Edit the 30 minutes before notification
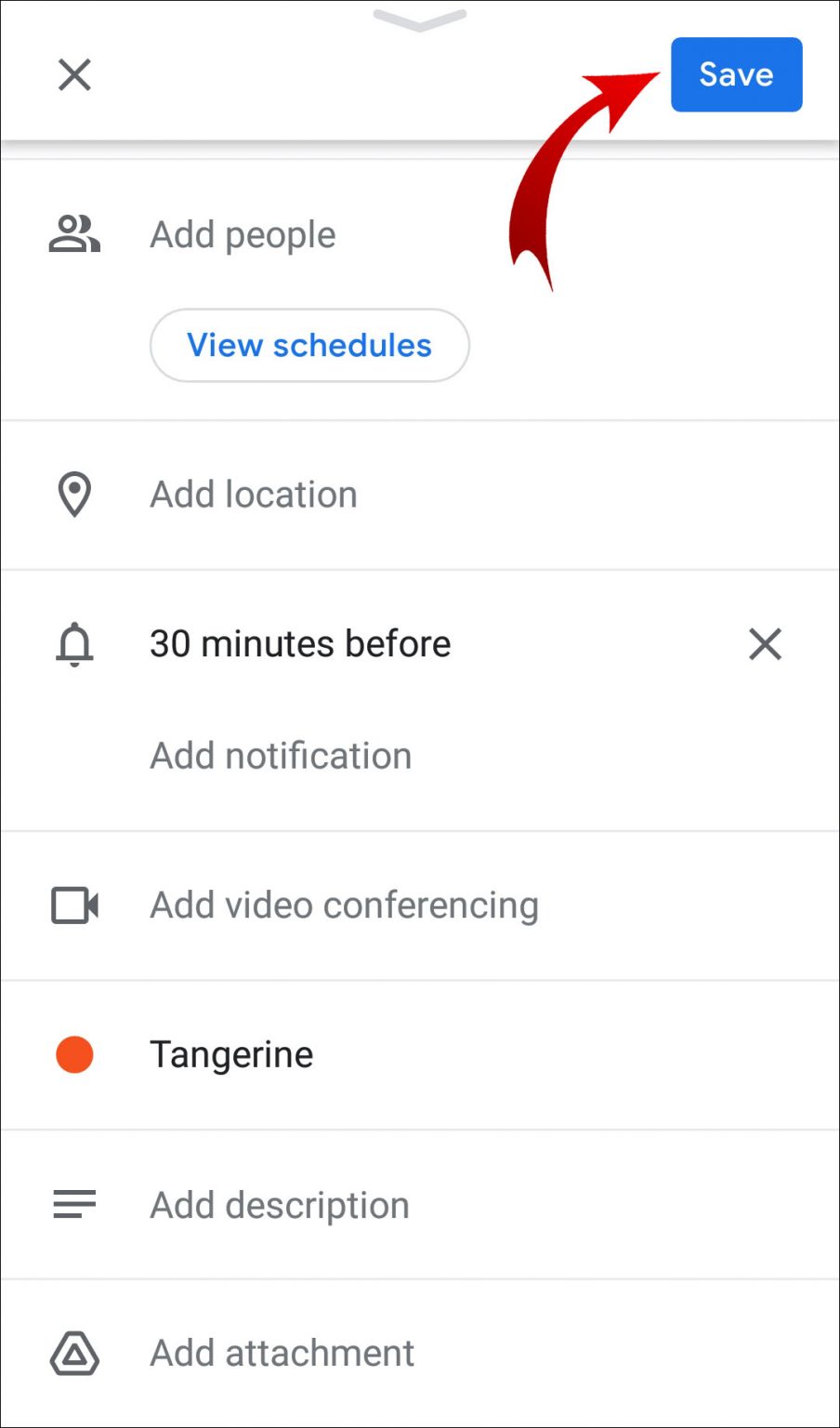Viewport: 840px width, 1428px height. [x=300, y=644]
